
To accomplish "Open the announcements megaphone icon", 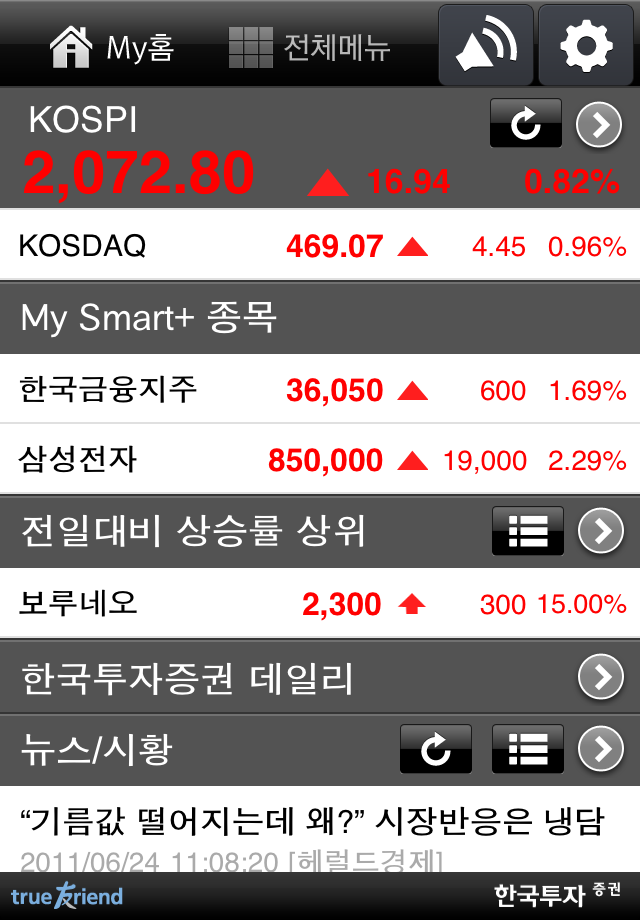I will 486,46.
